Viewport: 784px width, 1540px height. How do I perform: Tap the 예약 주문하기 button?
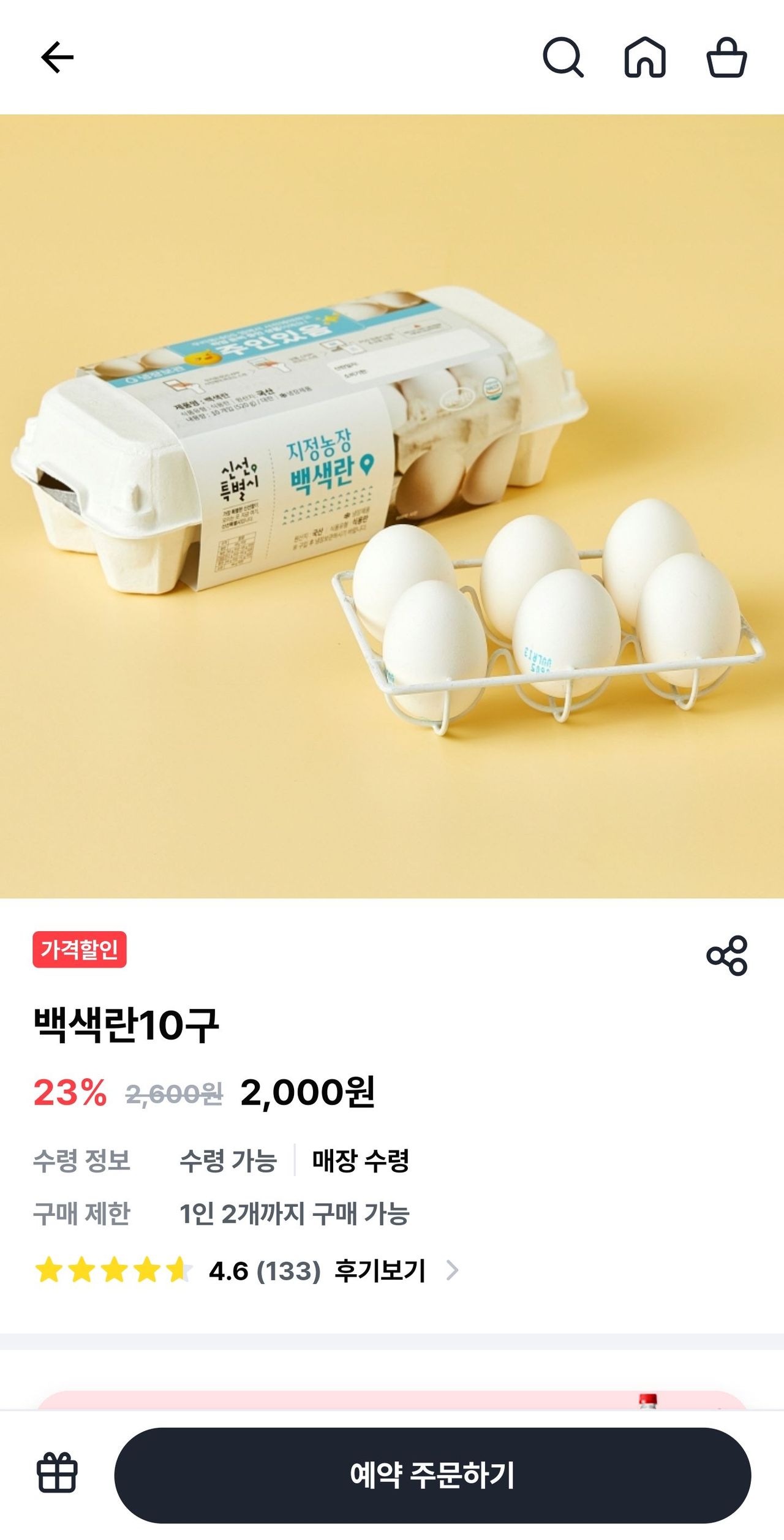click(x=432, y=1475)
